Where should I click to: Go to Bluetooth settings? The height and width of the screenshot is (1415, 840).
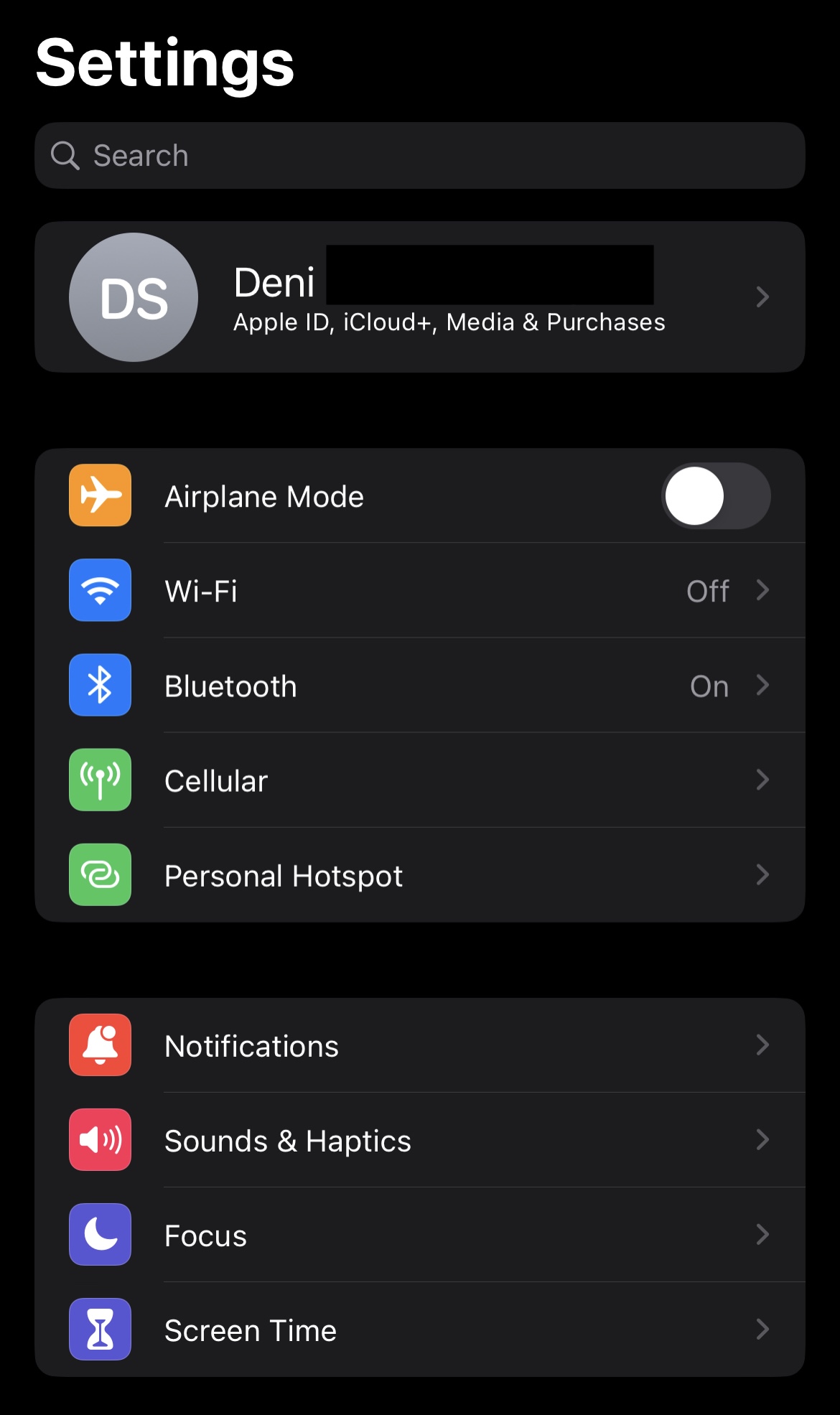(420, 686)
